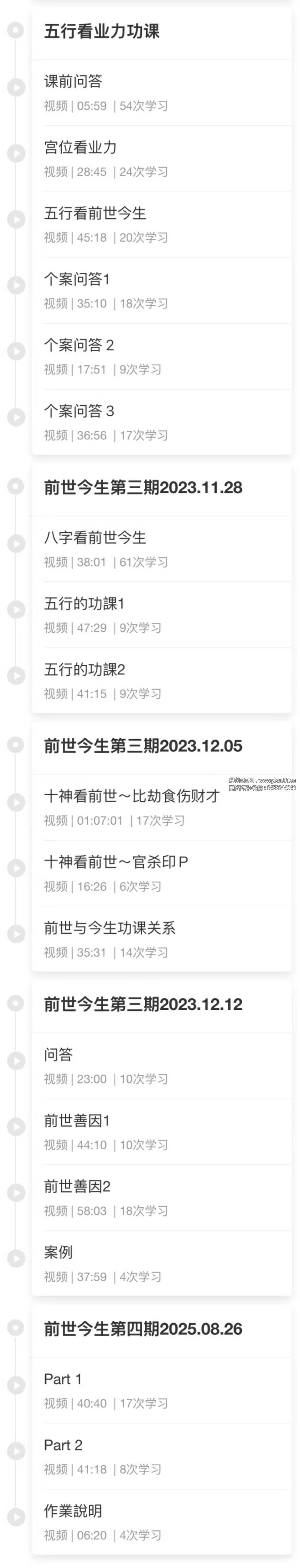This screenshot has height=1568, width=300.
Task: Select the 五行的功課2 lesson
Action: coord(84,669)
